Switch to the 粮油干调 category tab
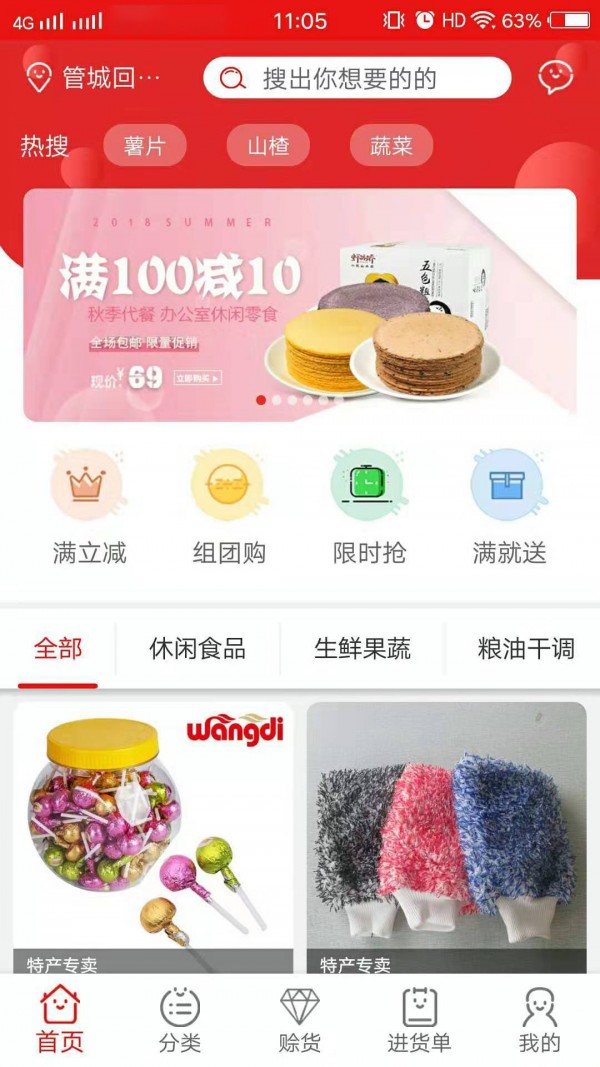Viewport: 600px width, 1067px height. 526,648
